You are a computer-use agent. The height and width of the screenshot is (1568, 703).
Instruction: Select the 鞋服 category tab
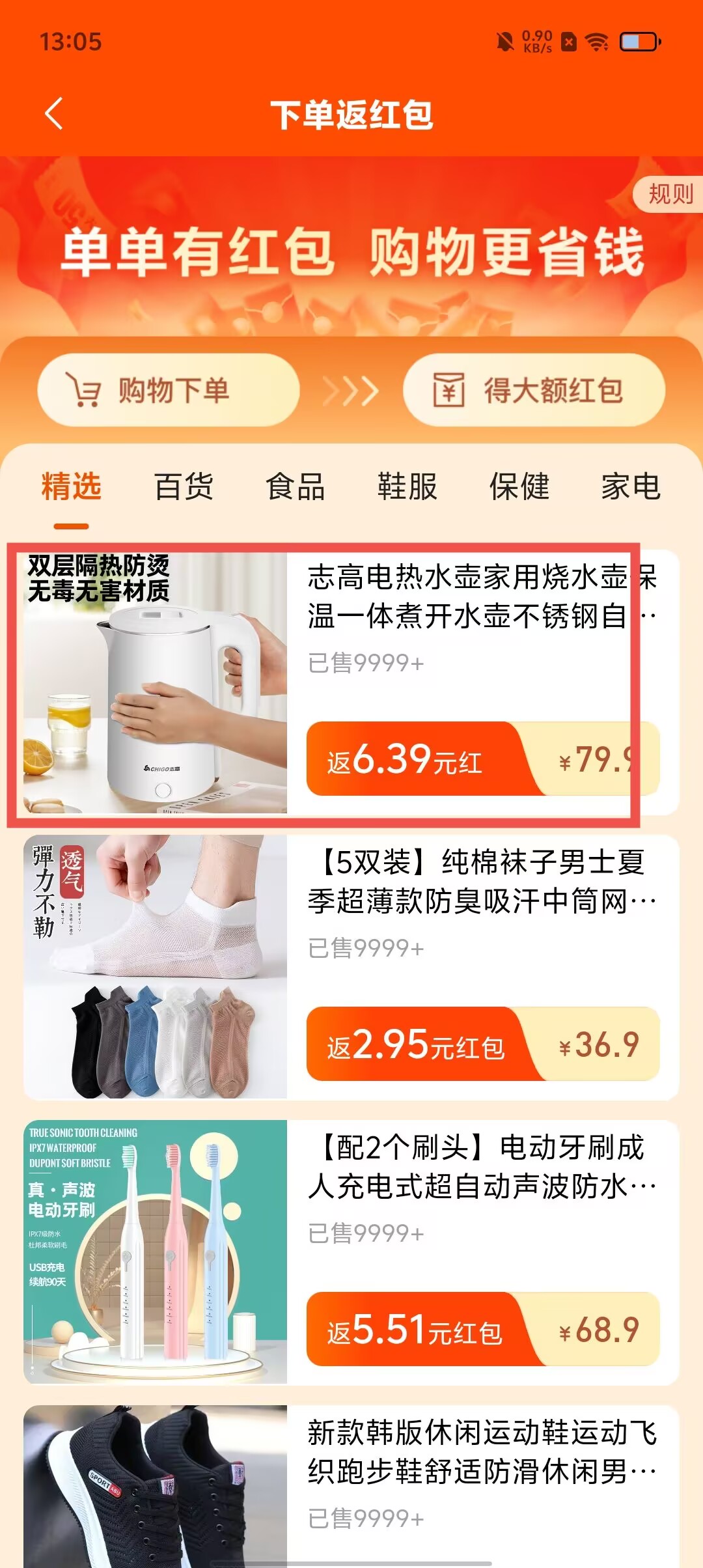[x=407, y=486]
